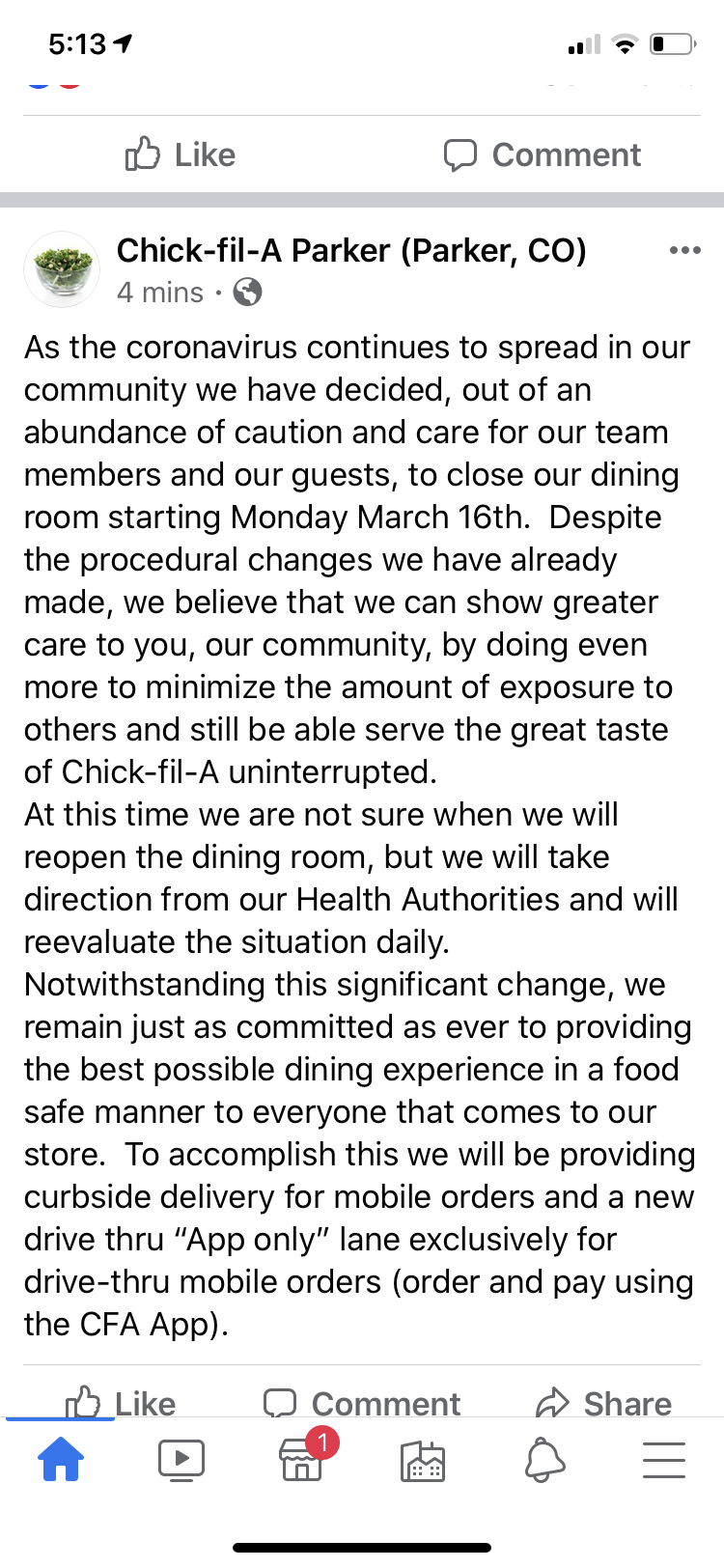Open the Pages tab in bottom bar

click(x=423, y=1459)
